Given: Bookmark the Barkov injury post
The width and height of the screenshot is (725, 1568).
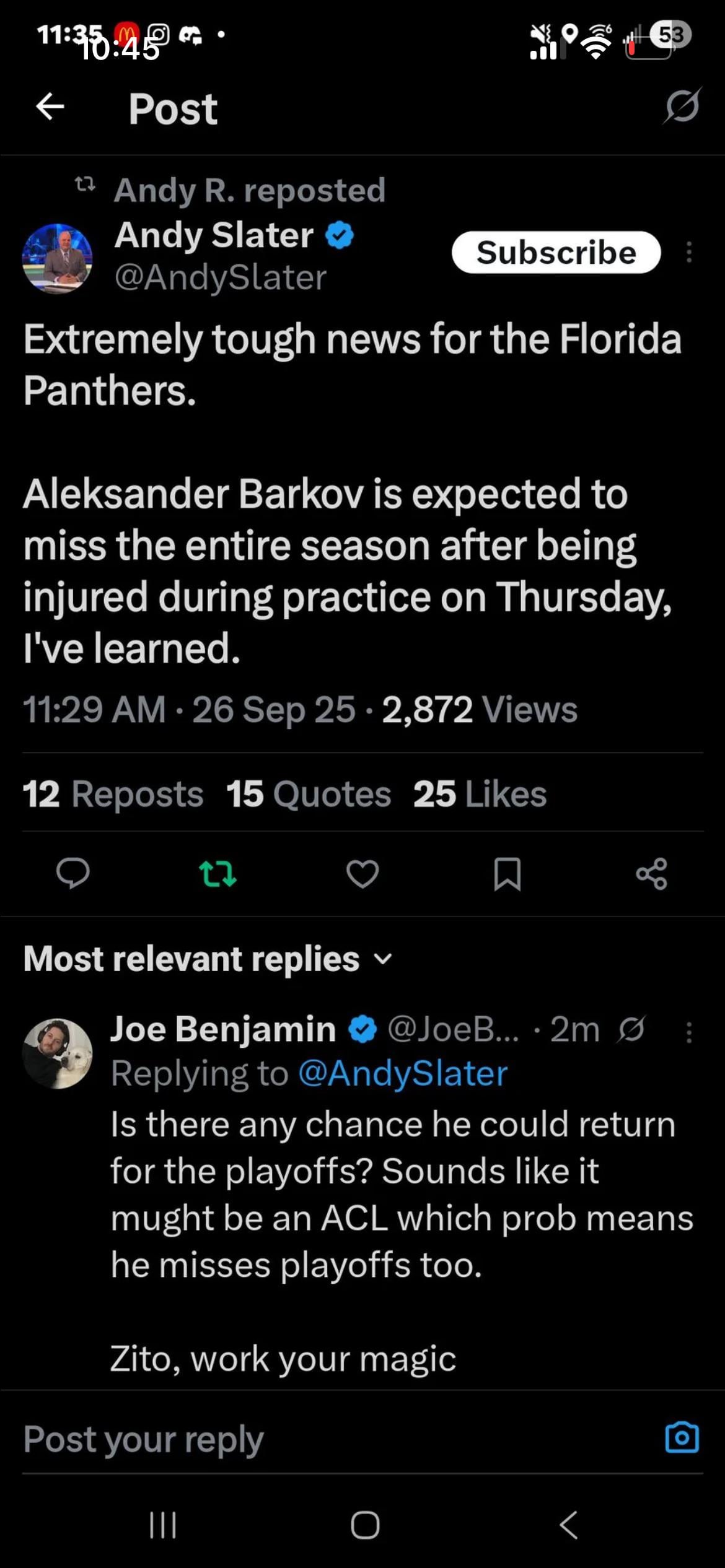Looking at the screenshot, I should (x=507, y=874).
